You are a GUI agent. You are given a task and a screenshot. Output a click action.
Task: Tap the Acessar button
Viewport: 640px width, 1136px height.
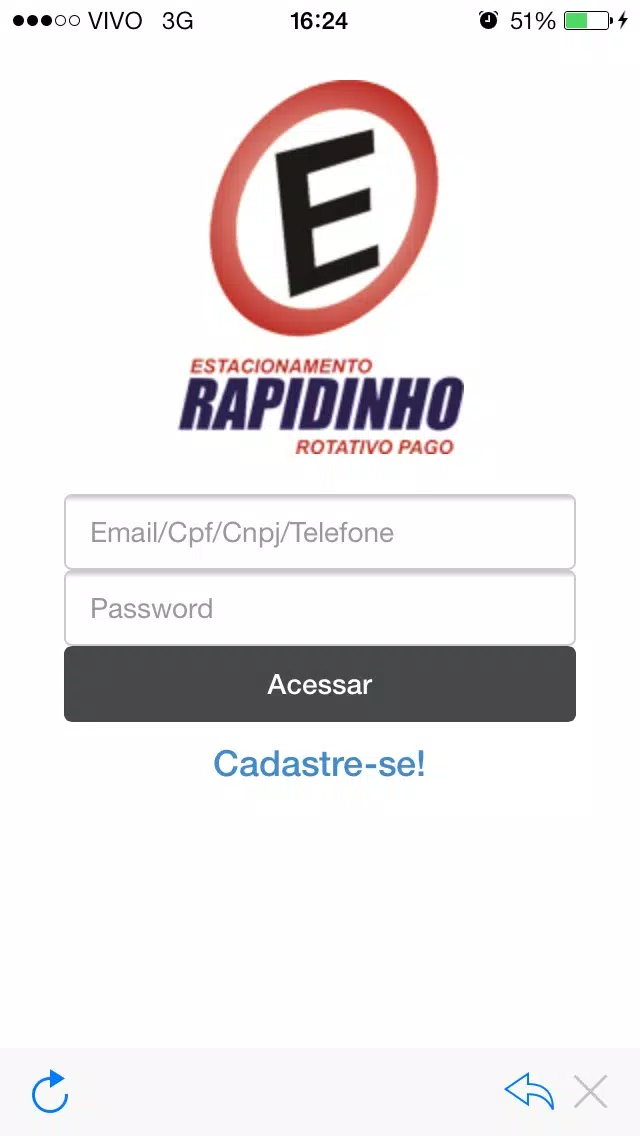point(320,684)
